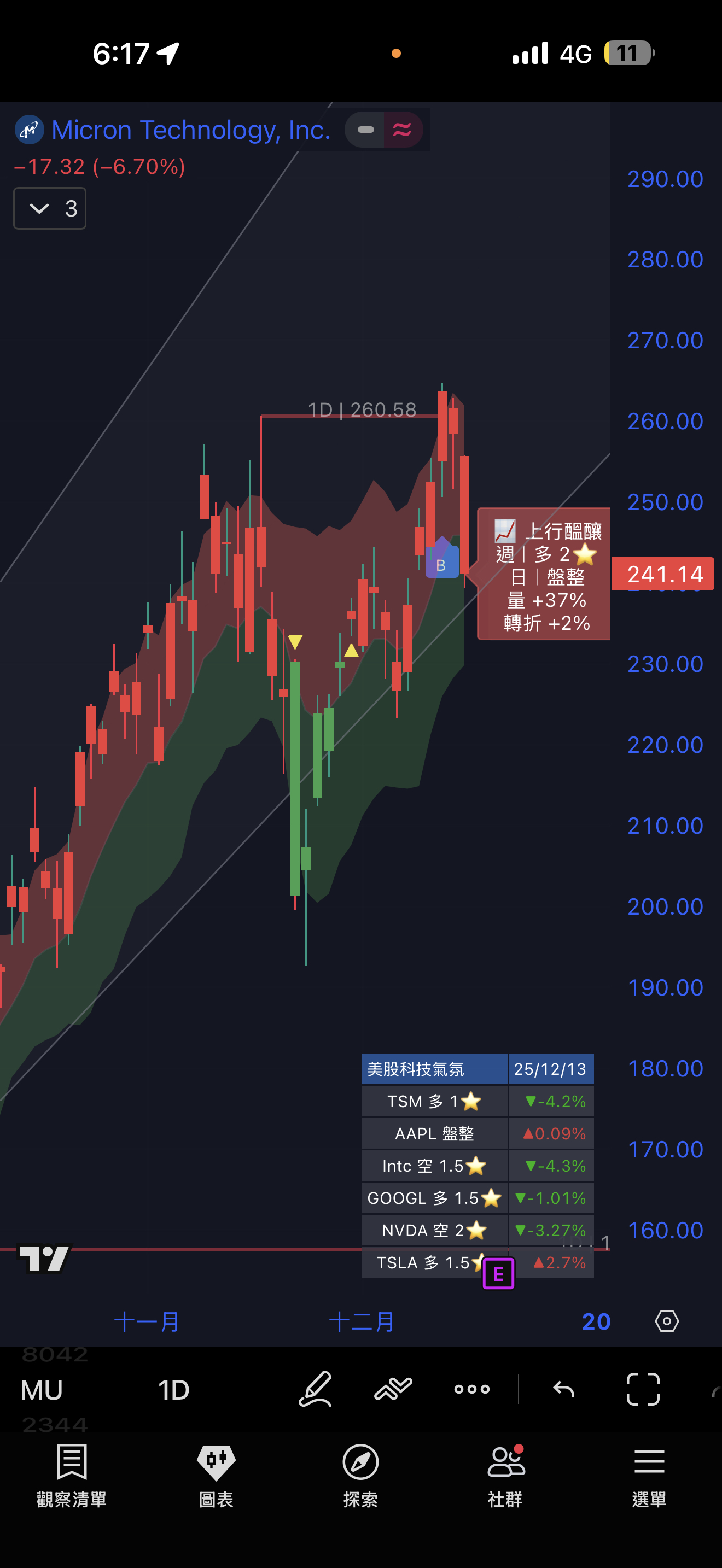The width and height of the screenshot is (722, 1568).
Task: Change the MU symbol
Action: click(42, 1390)
